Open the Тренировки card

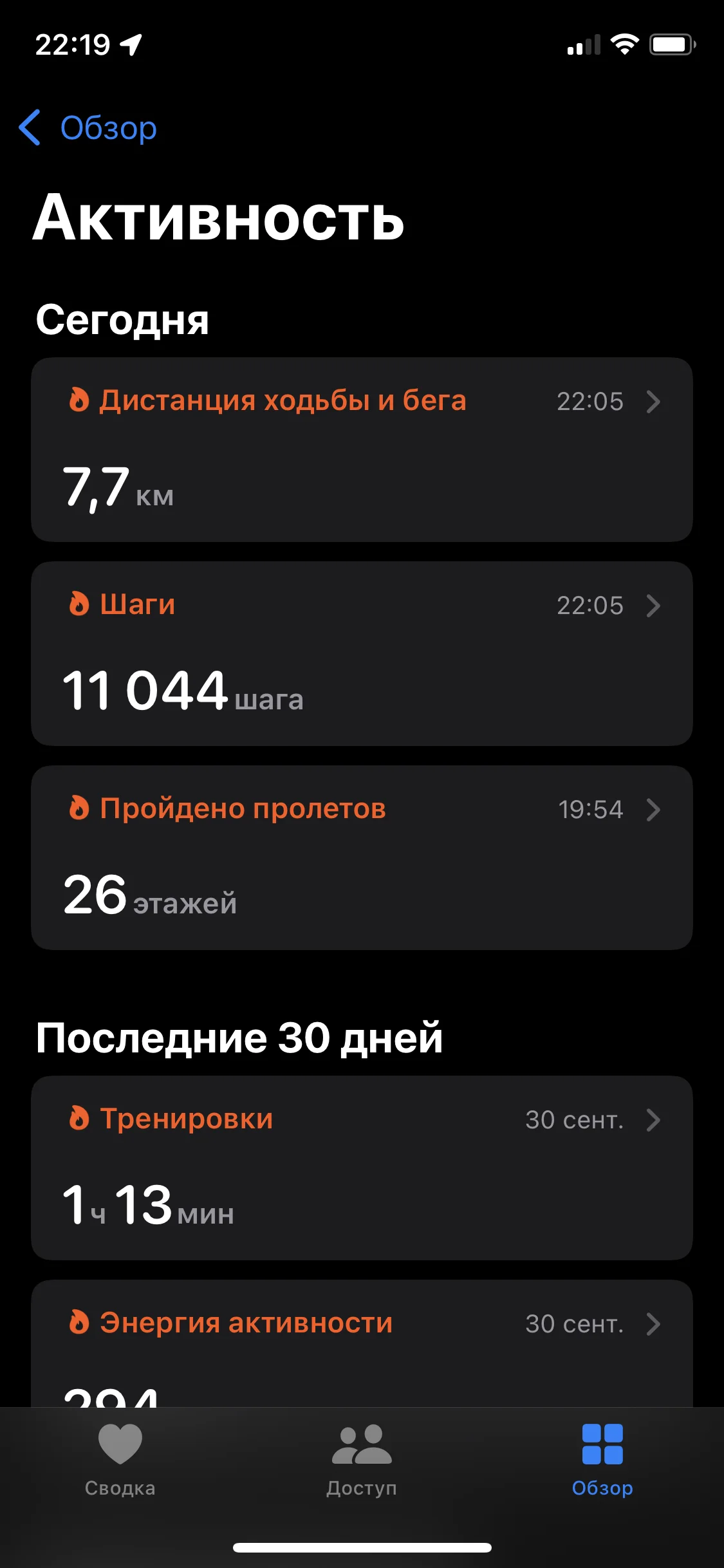[362, 1167]
